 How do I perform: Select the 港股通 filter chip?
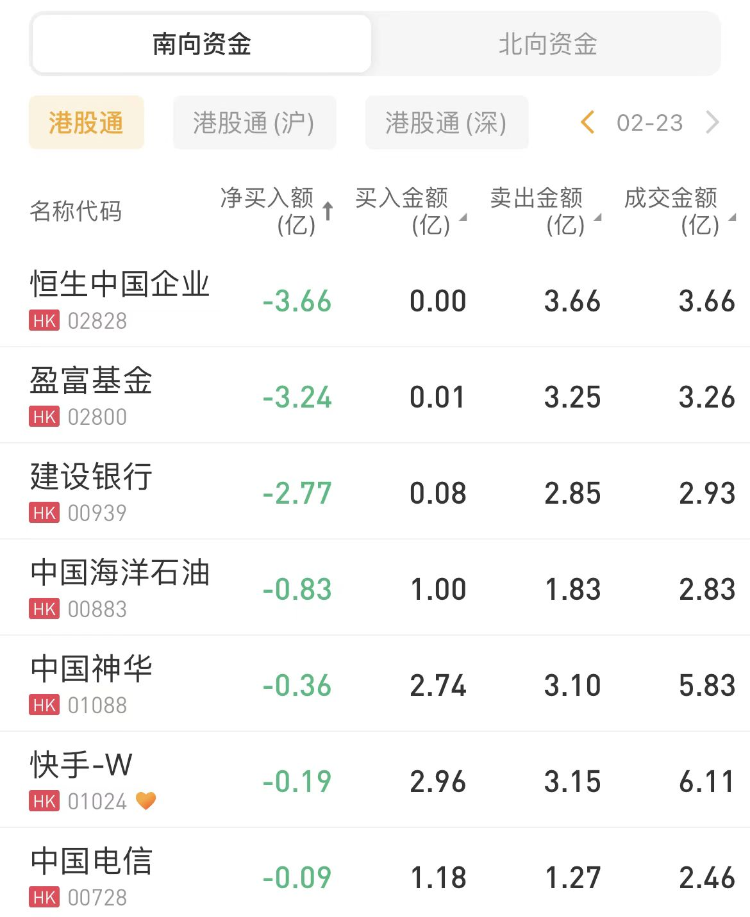click(x=86, y=123)
